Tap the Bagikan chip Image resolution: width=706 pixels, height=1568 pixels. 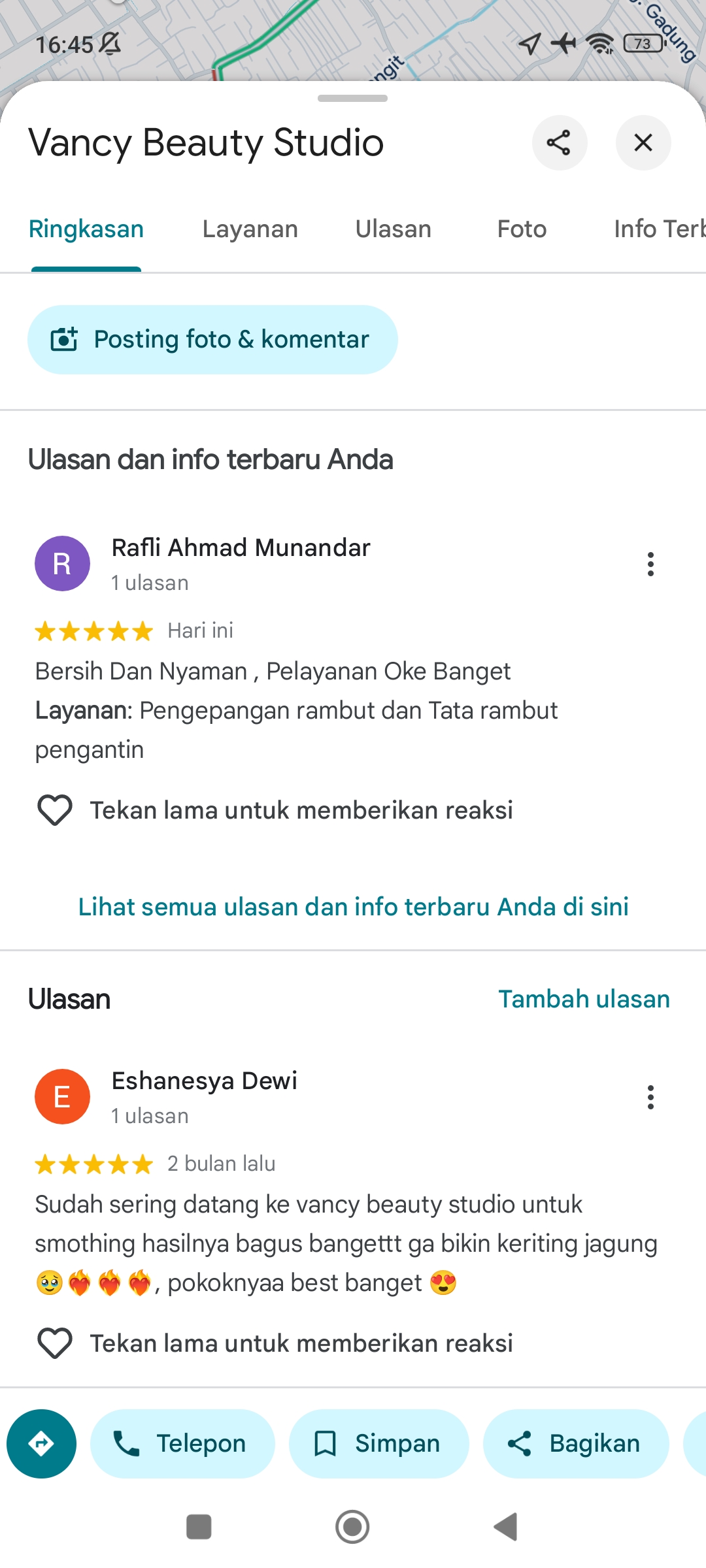[x=576, y=1444]
